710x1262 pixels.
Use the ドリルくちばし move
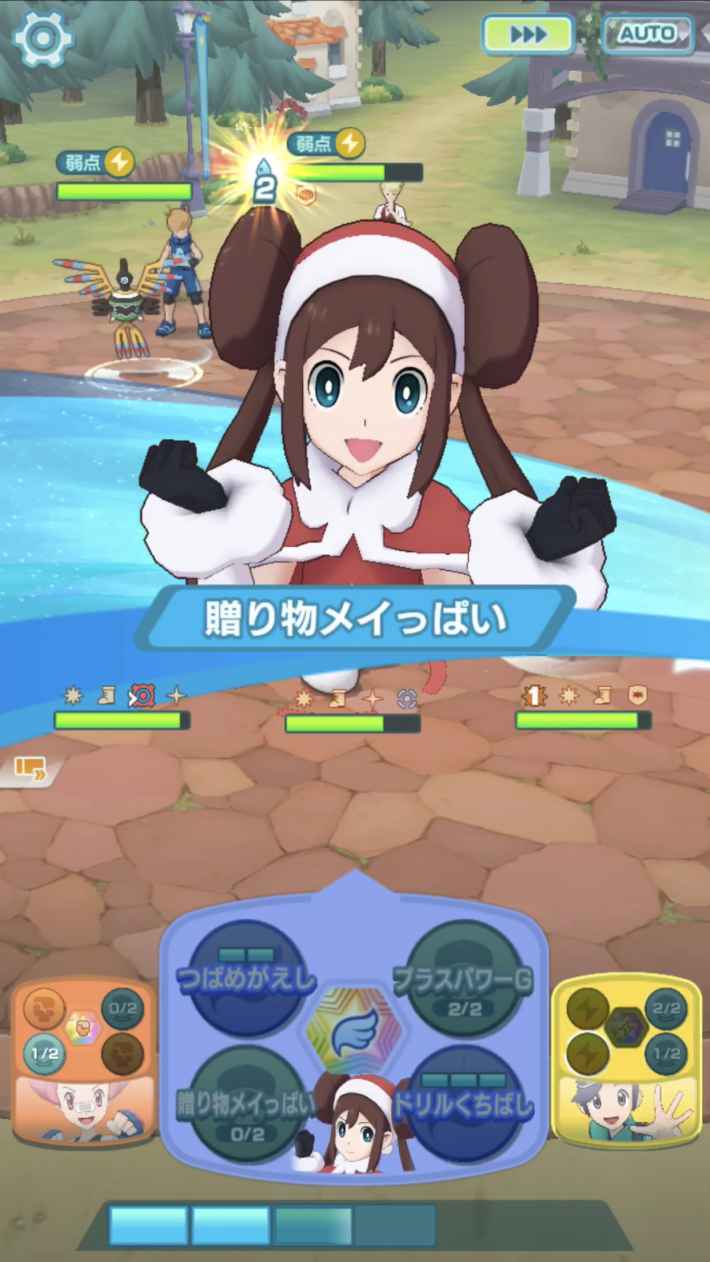coord(467,1103)
